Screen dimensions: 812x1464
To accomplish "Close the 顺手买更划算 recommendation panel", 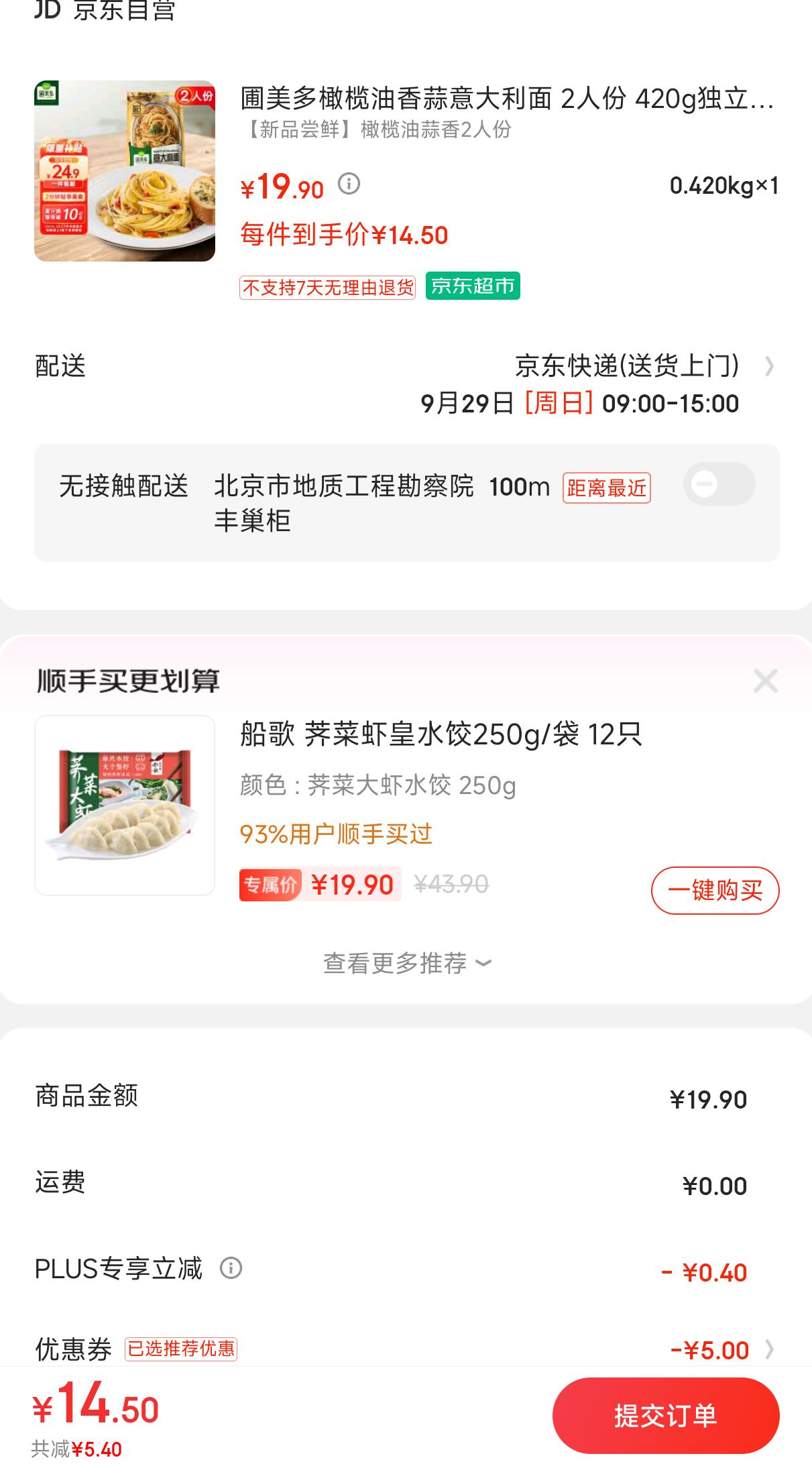I will click(765, 680).
